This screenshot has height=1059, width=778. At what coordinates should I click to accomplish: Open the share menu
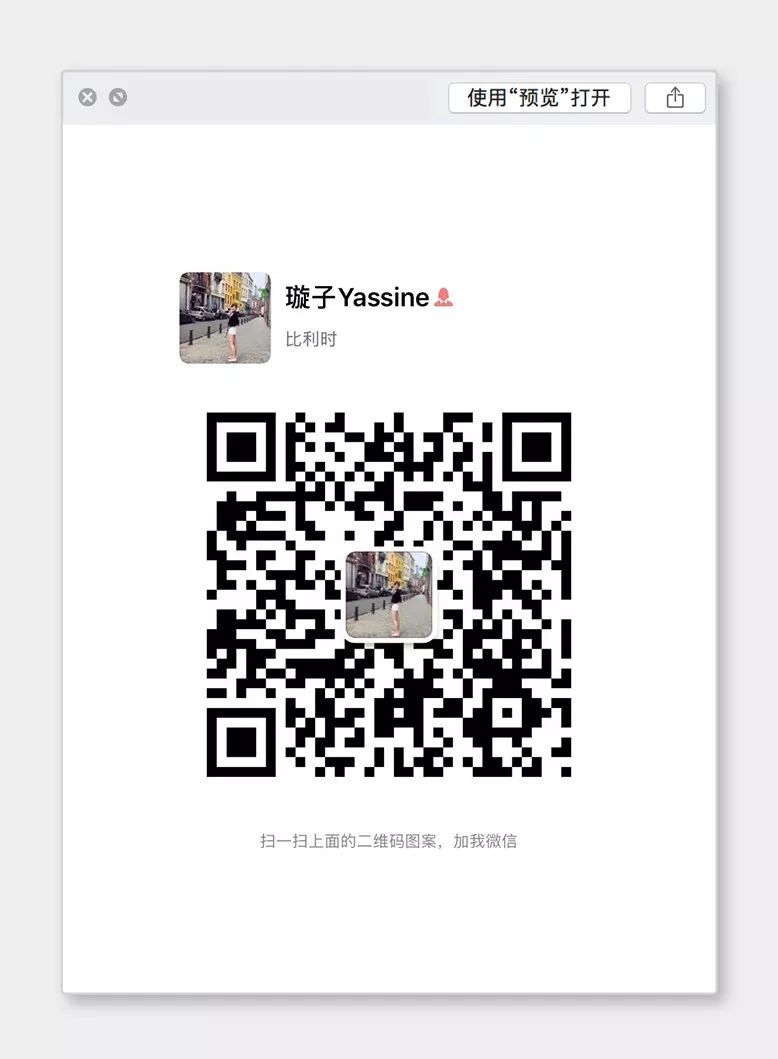(675, 98)
